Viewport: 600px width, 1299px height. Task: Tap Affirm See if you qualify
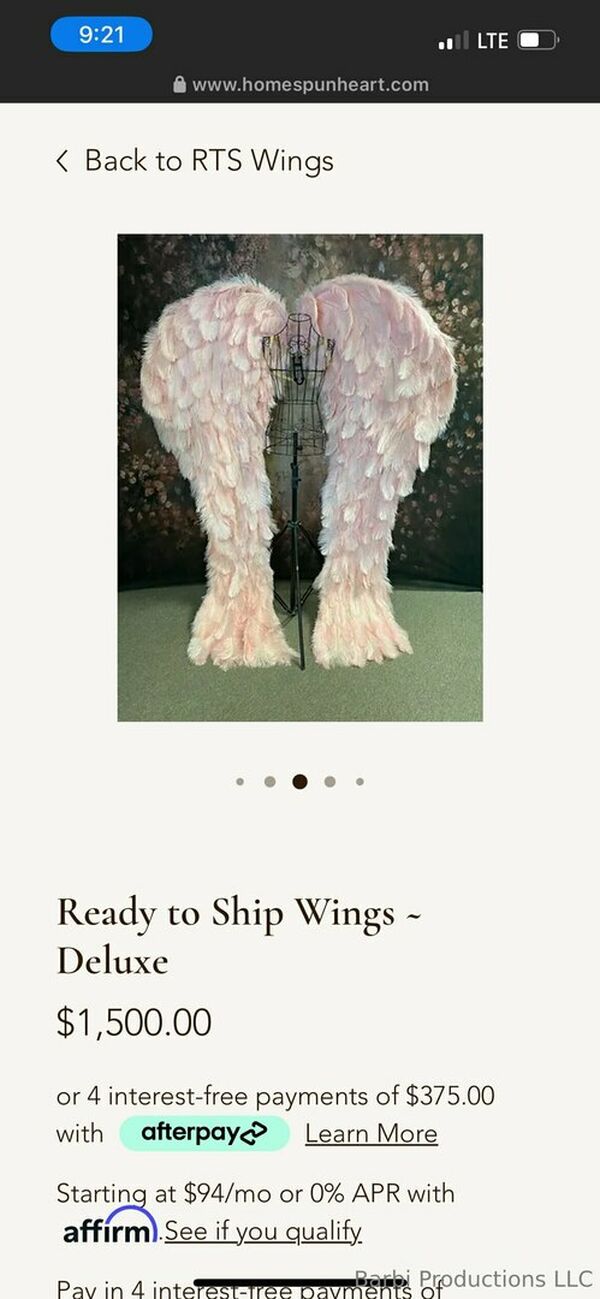263,1231
